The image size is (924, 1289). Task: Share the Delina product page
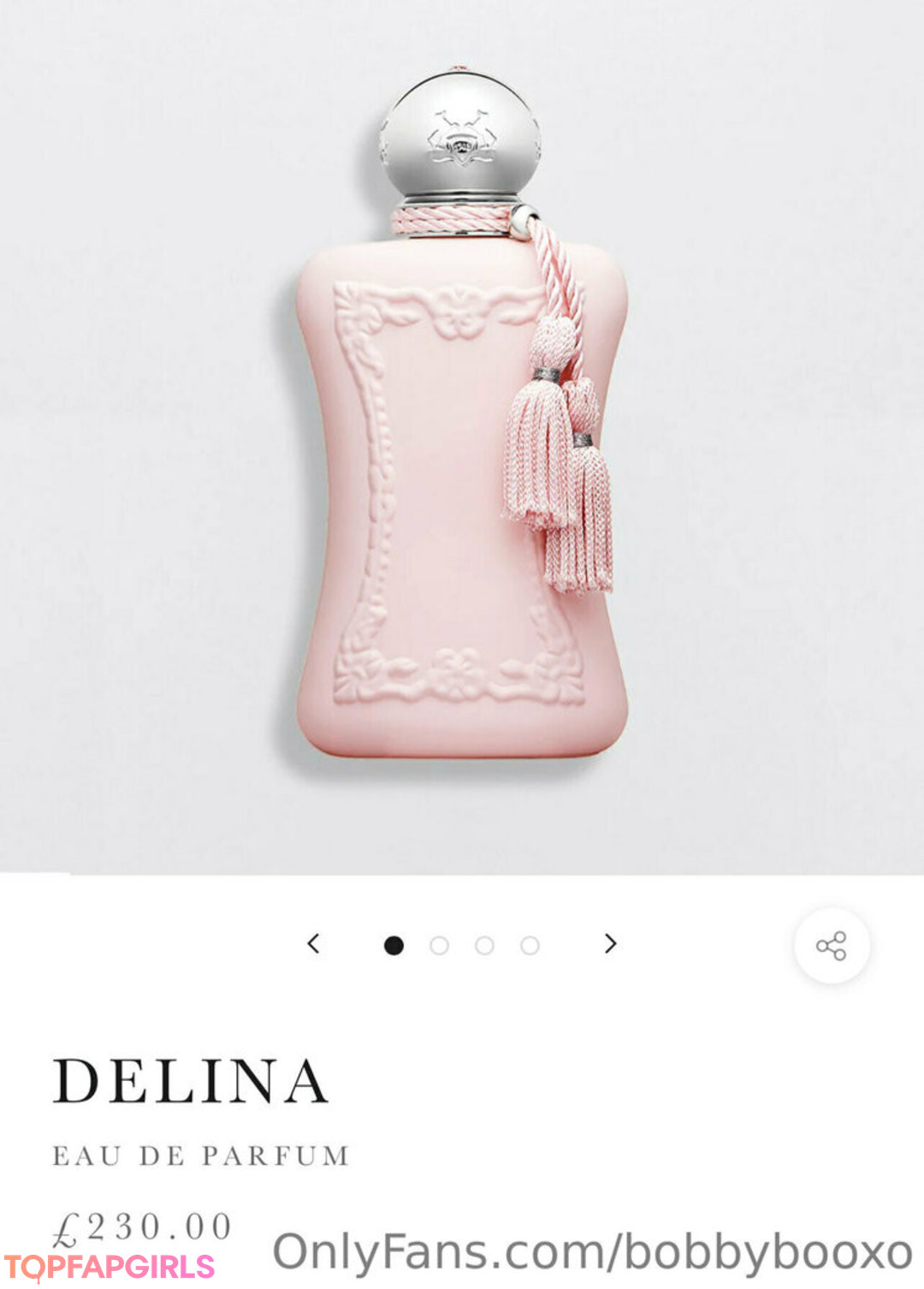(x=831, y=946)
